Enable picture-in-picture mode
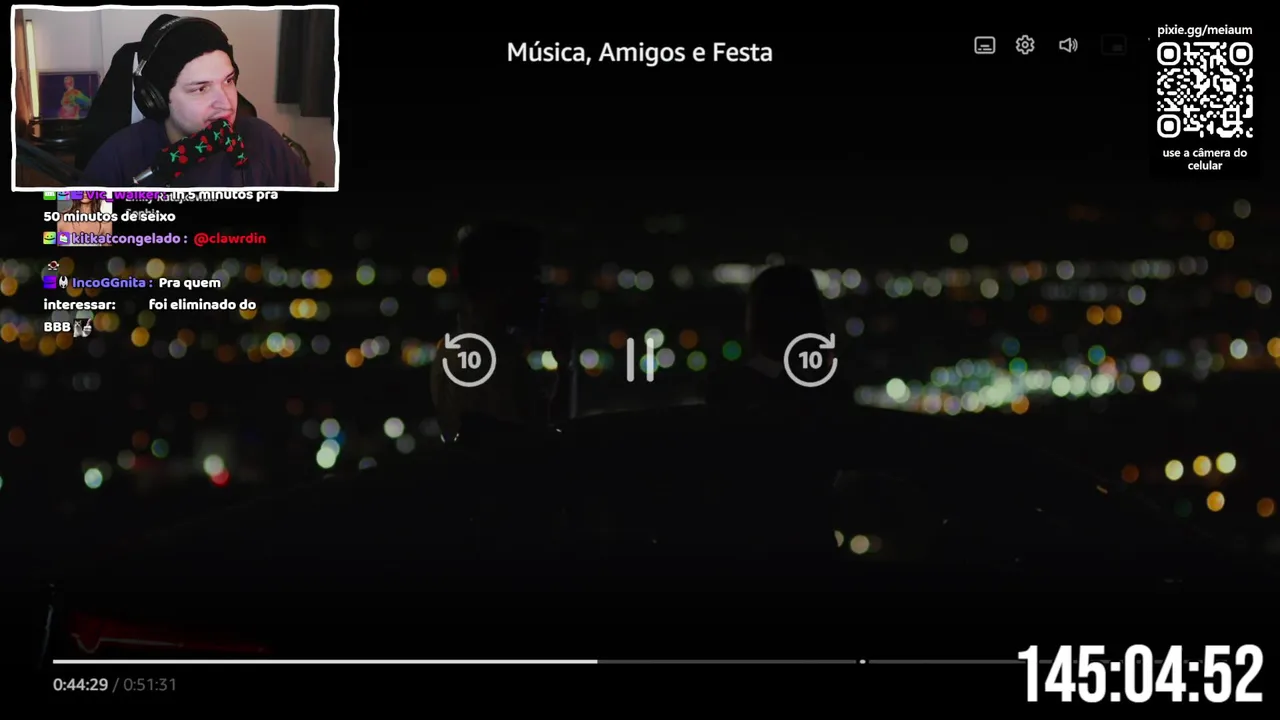Viewport: 1280px width, 720px height. [1113, 45]
